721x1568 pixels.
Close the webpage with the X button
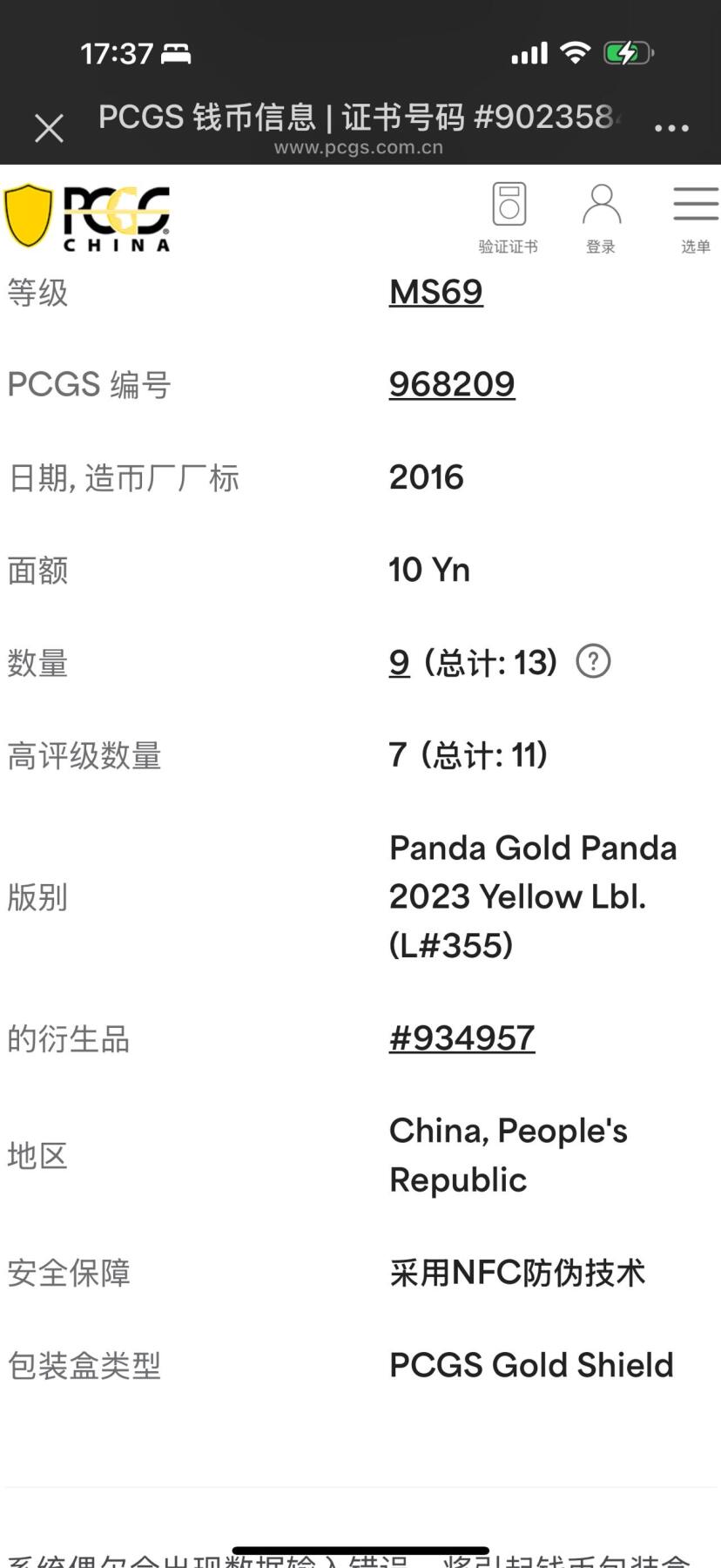[49, 127]
